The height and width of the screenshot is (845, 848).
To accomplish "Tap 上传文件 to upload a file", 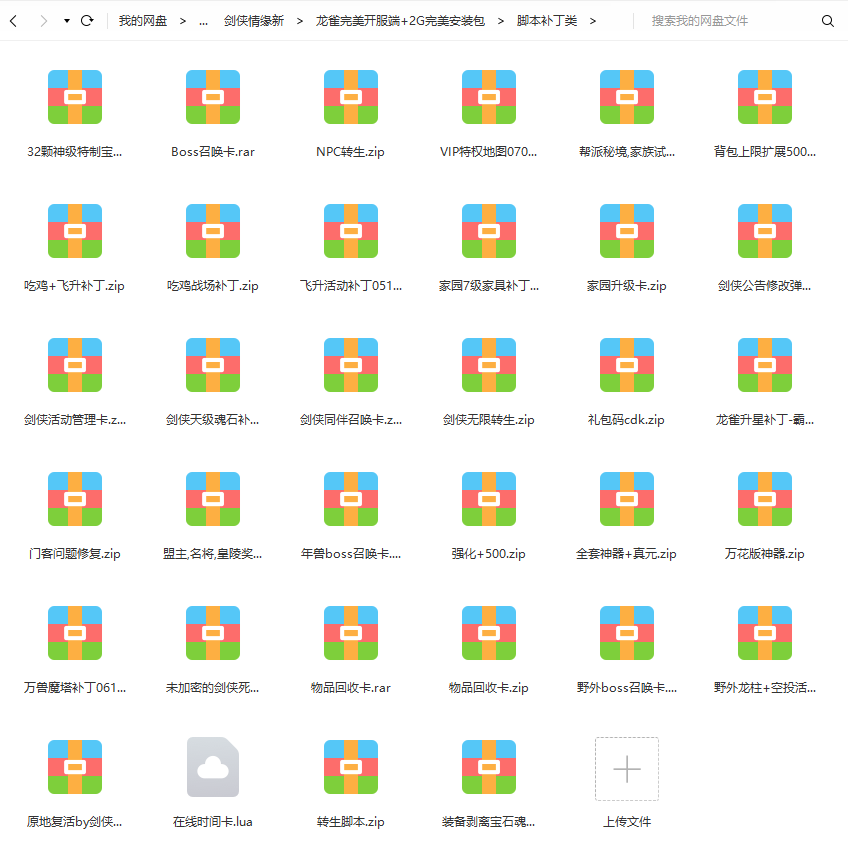I will (627, 769).
